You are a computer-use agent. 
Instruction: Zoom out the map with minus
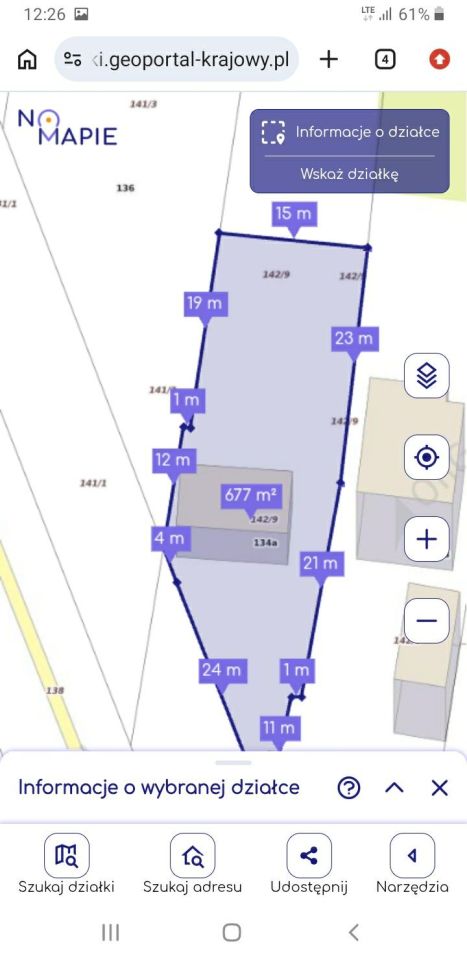[x=427, y=621]
